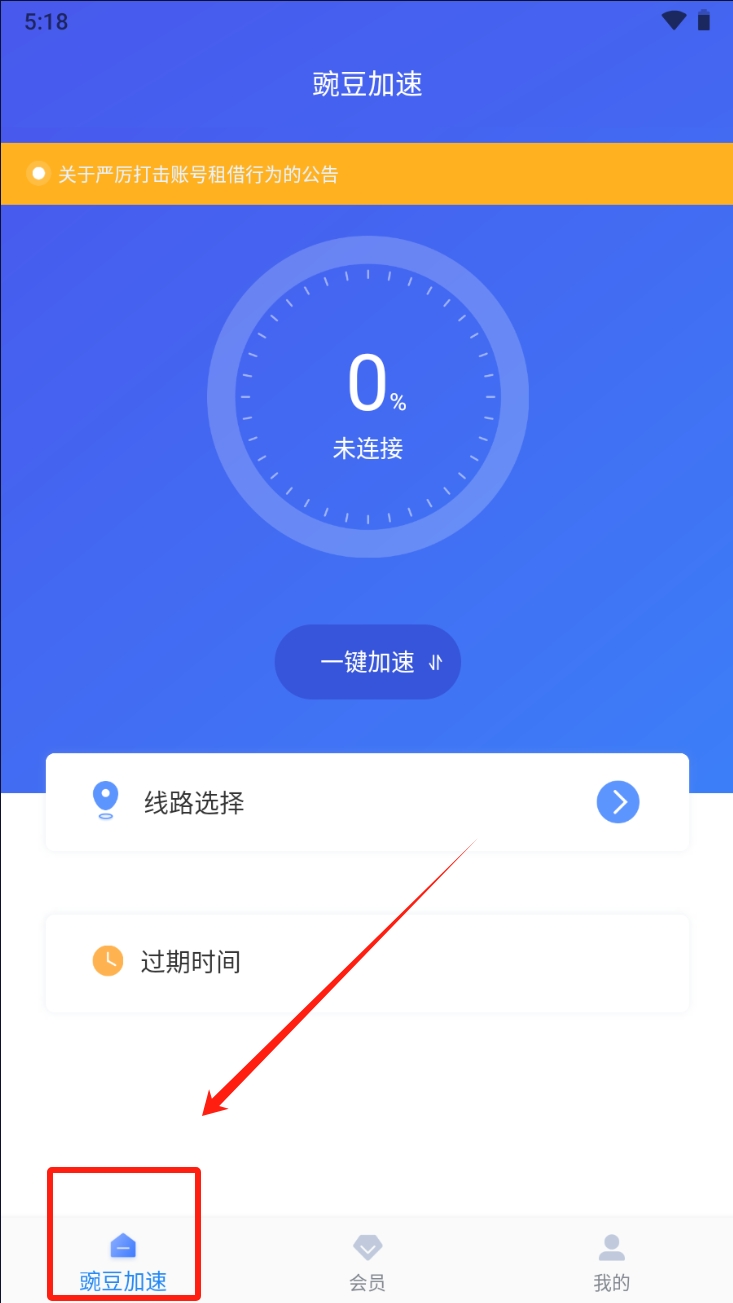Go to the 我的 tab
This screenshot has height=1303, width=733.
pyautogui.click(x=611, y=1262)
